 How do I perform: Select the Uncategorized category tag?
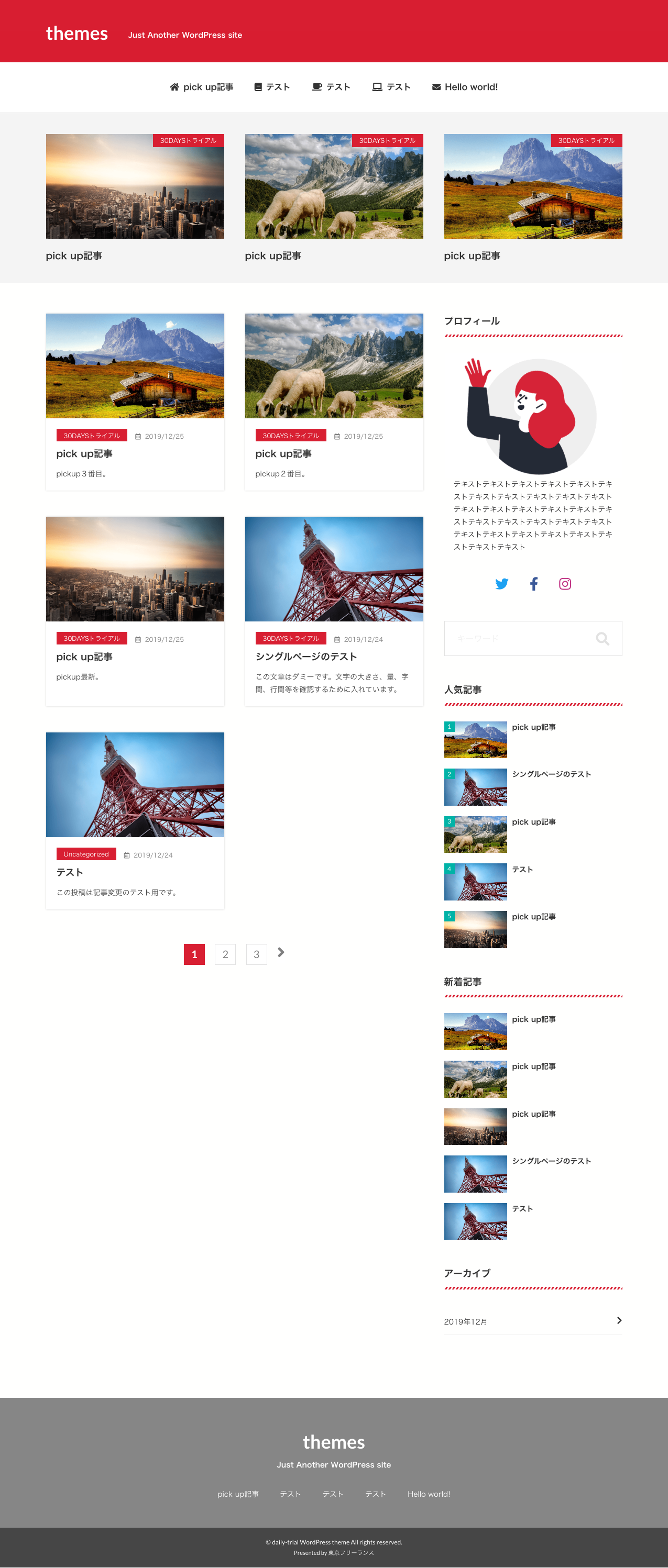(x=86, y=854)
